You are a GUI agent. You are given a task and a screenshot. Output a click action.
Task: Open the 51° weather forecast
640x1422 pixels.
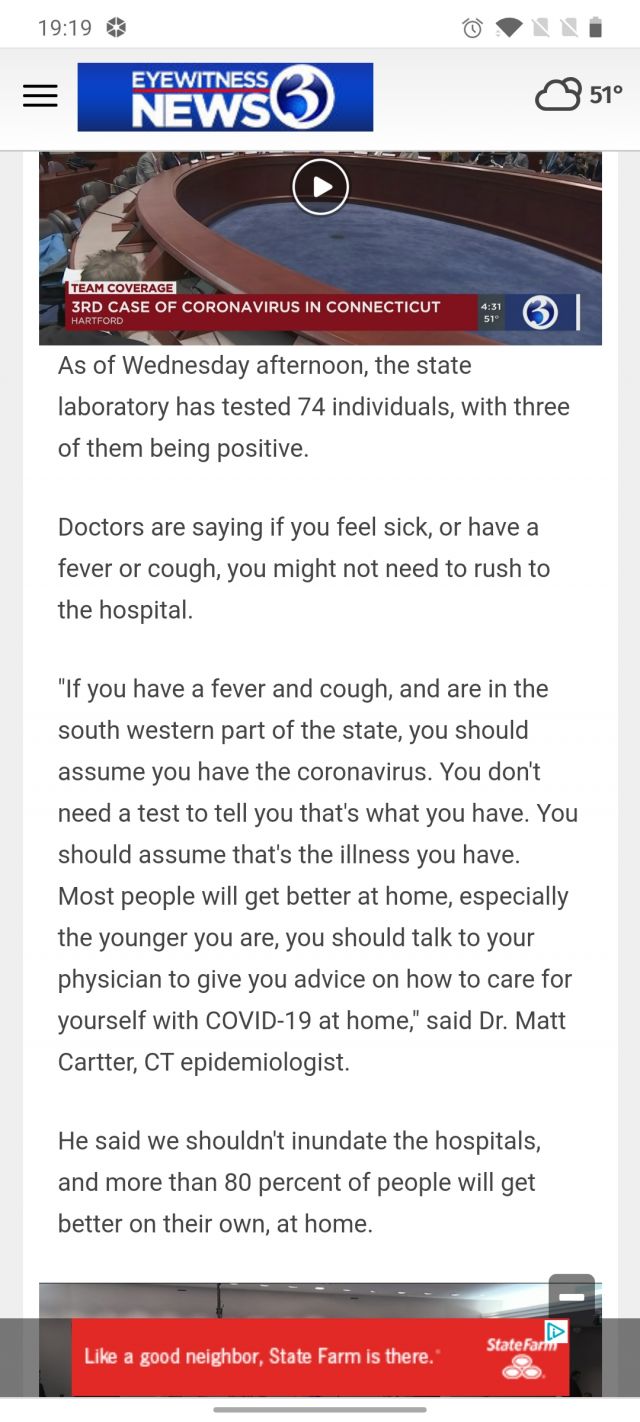(579, 95)
